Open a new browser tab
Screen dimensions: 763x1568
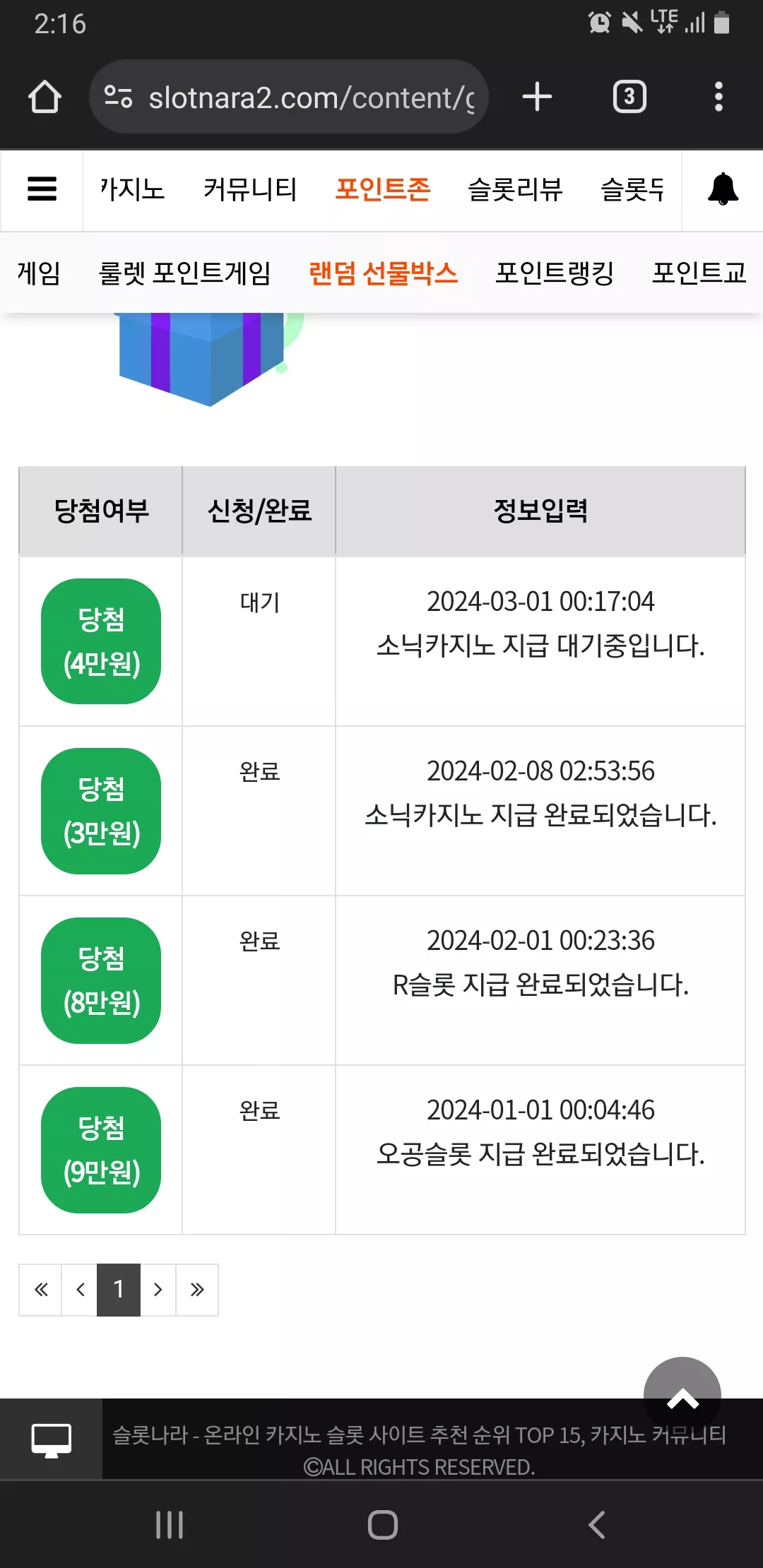[537, 97]
